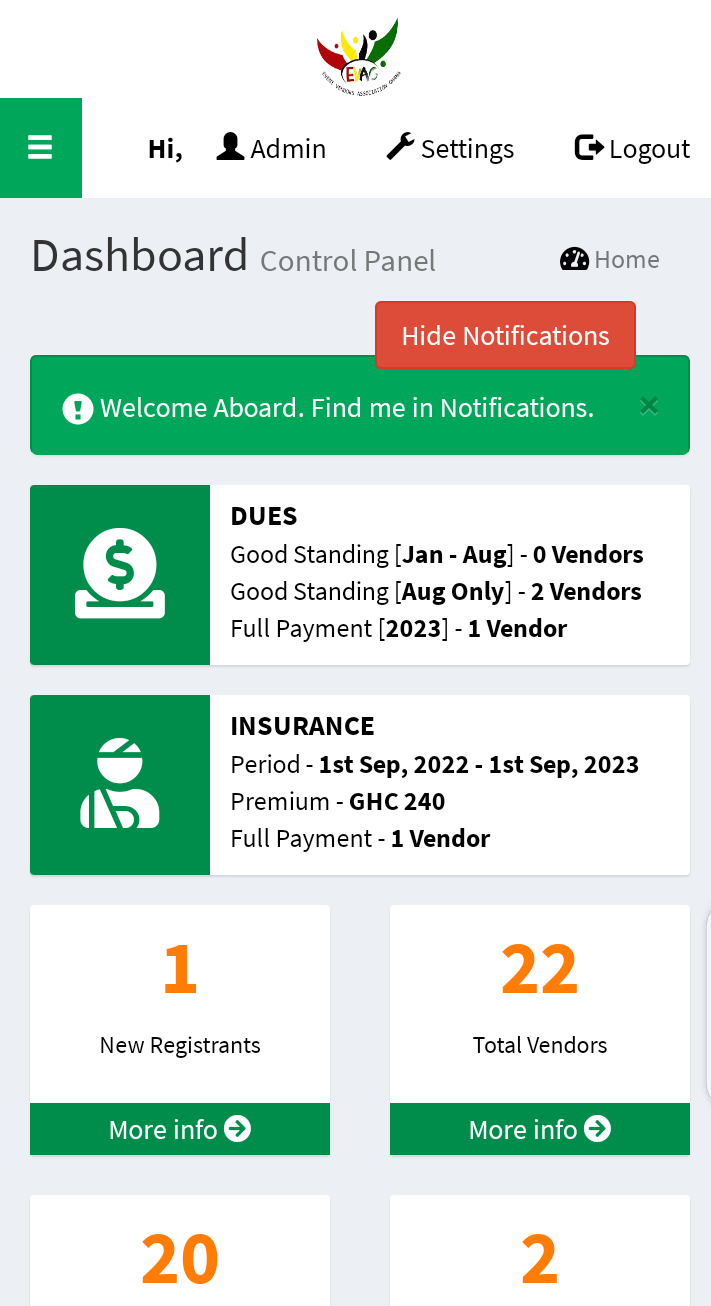View more info on Total Vendors
The image size is (711, 1306).
point(540,1129)
